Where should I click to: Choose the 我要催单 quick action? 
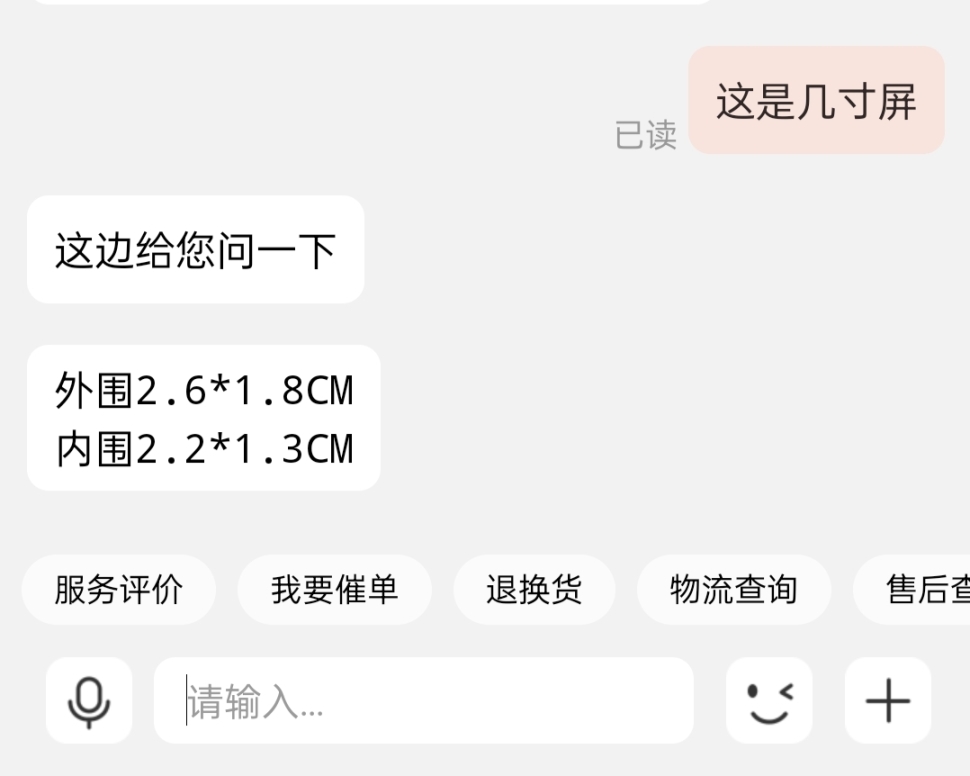334,590
